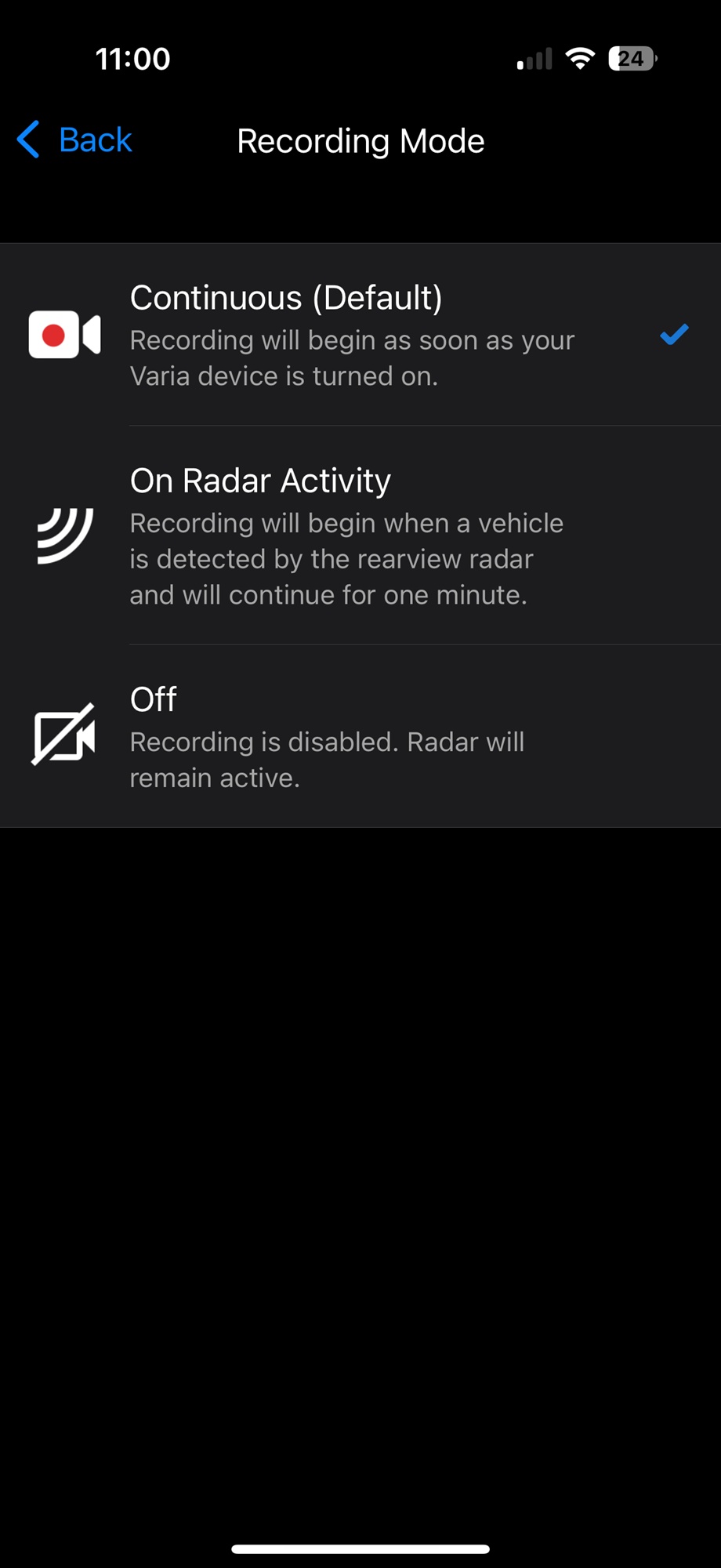The image size is (721, 1568).
Task: Choose On Radar Activity recording mode
Action: click(360, 535)
